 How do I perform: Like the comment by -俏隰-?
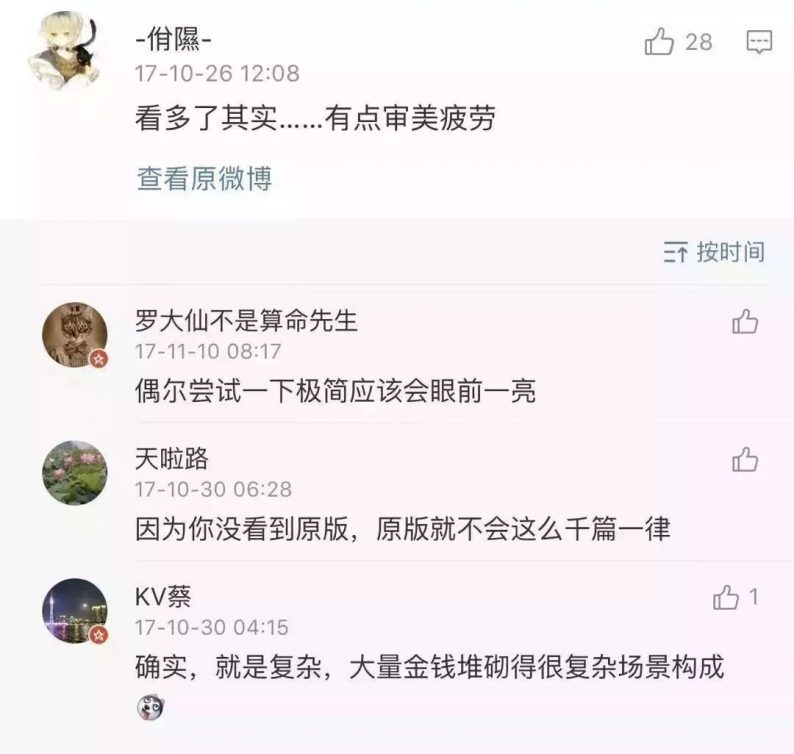pos(660,42)
